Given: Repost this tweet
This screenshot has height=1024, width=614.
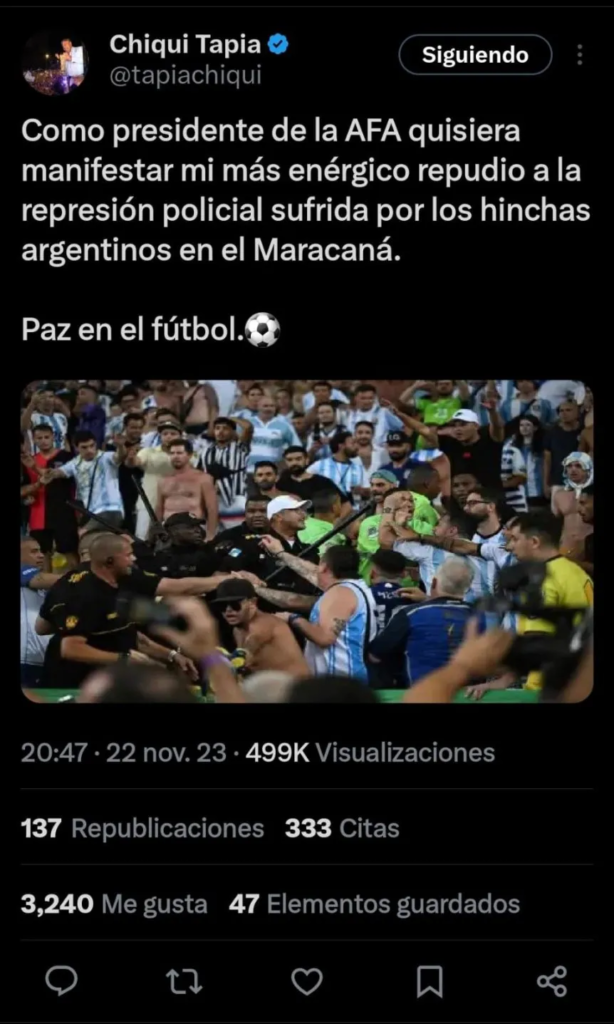Looking at the screenshot, I should click(184, 981).
